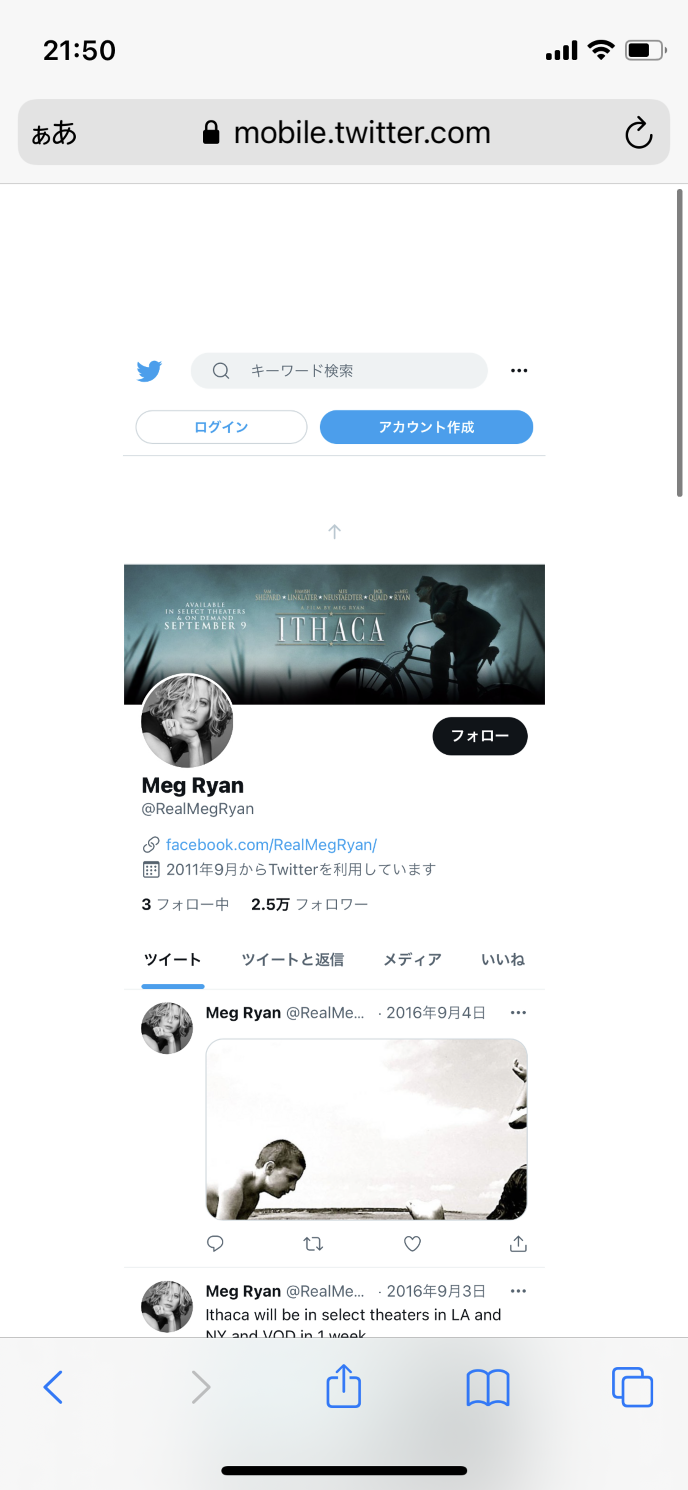688x1490 pixels.
Task: Tap the ログイン button
Action: tap(221, 427)
